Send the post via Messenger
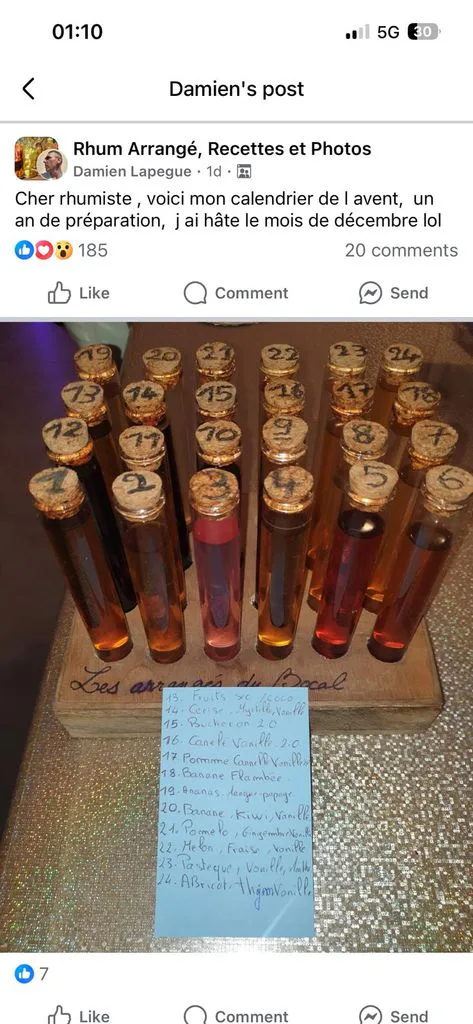The image size is (473, 1024). (393, 293)
